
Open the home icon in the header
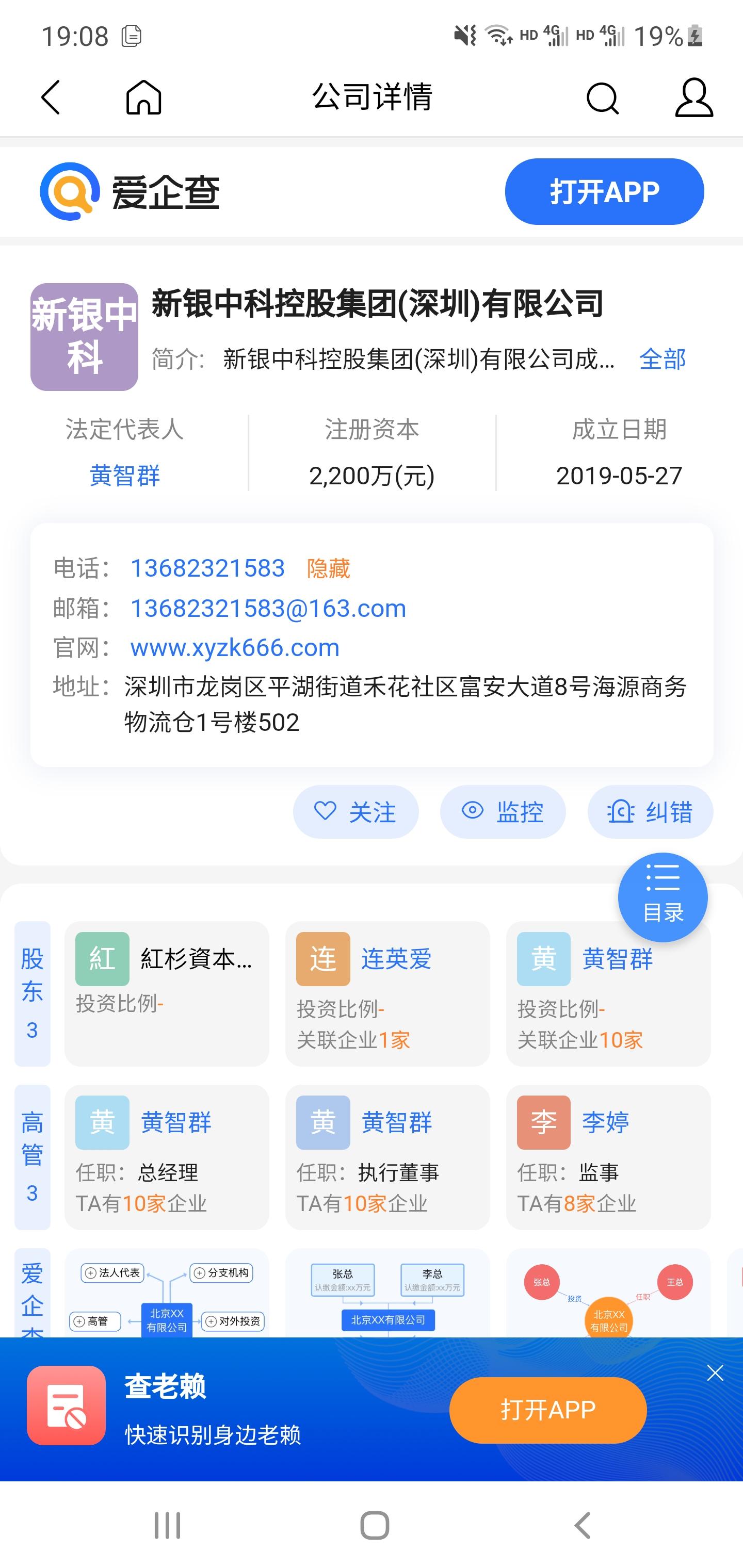[x=144, y=97]
